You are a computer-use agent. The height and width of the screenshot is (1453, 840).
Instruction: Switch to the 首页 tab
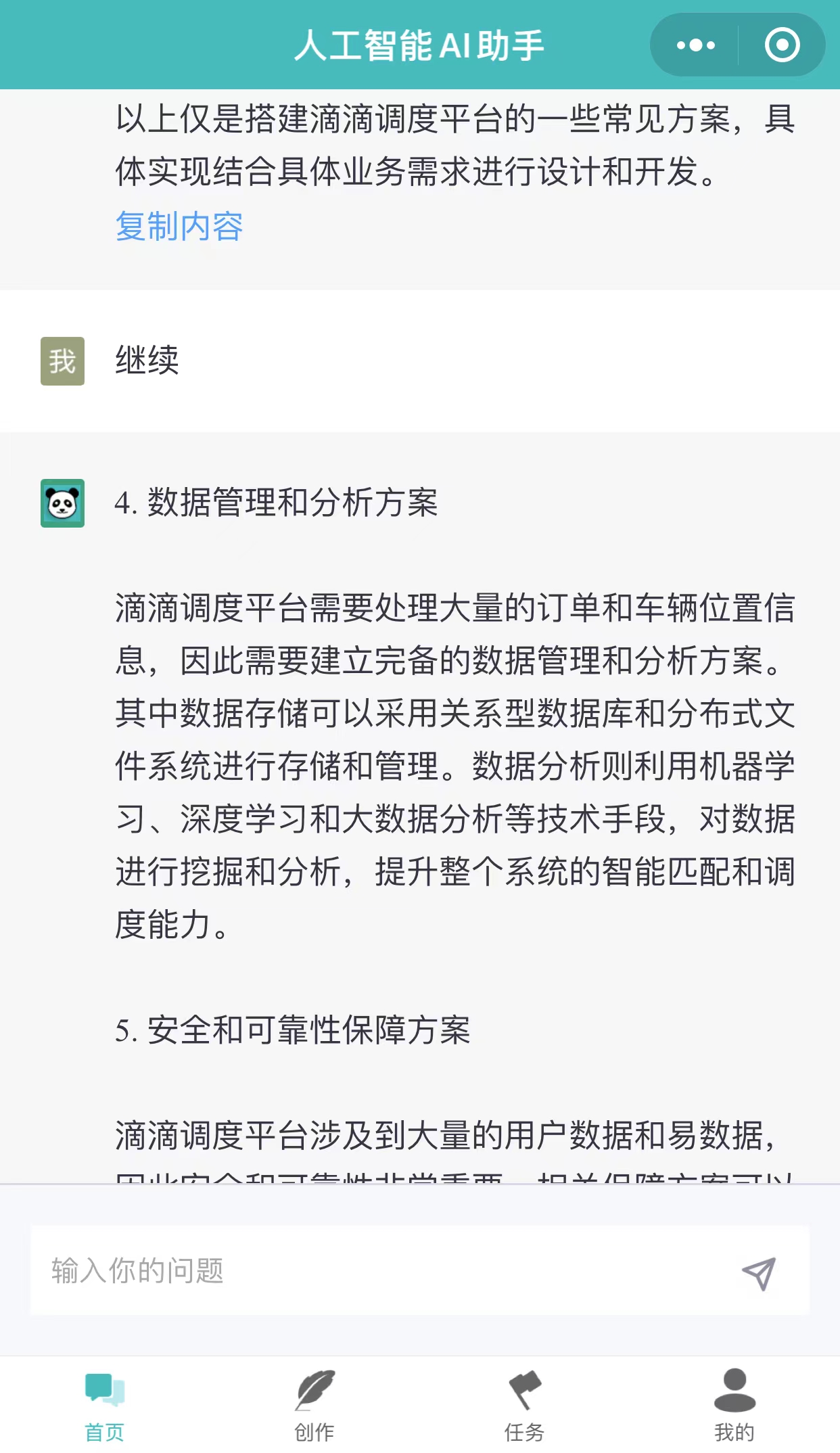point(105,1404)
